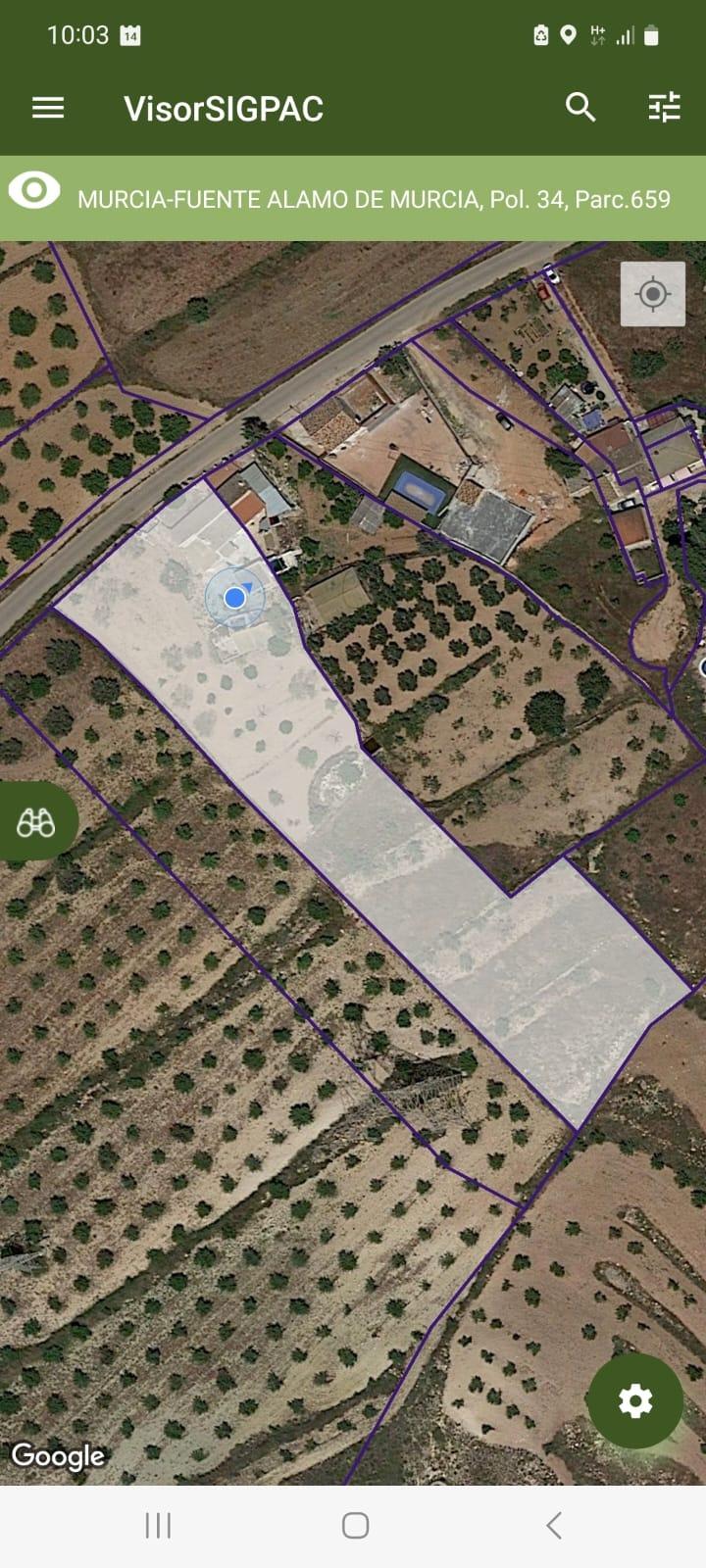Toggle the eye visibility icon for Parc.659

[34, 190]
